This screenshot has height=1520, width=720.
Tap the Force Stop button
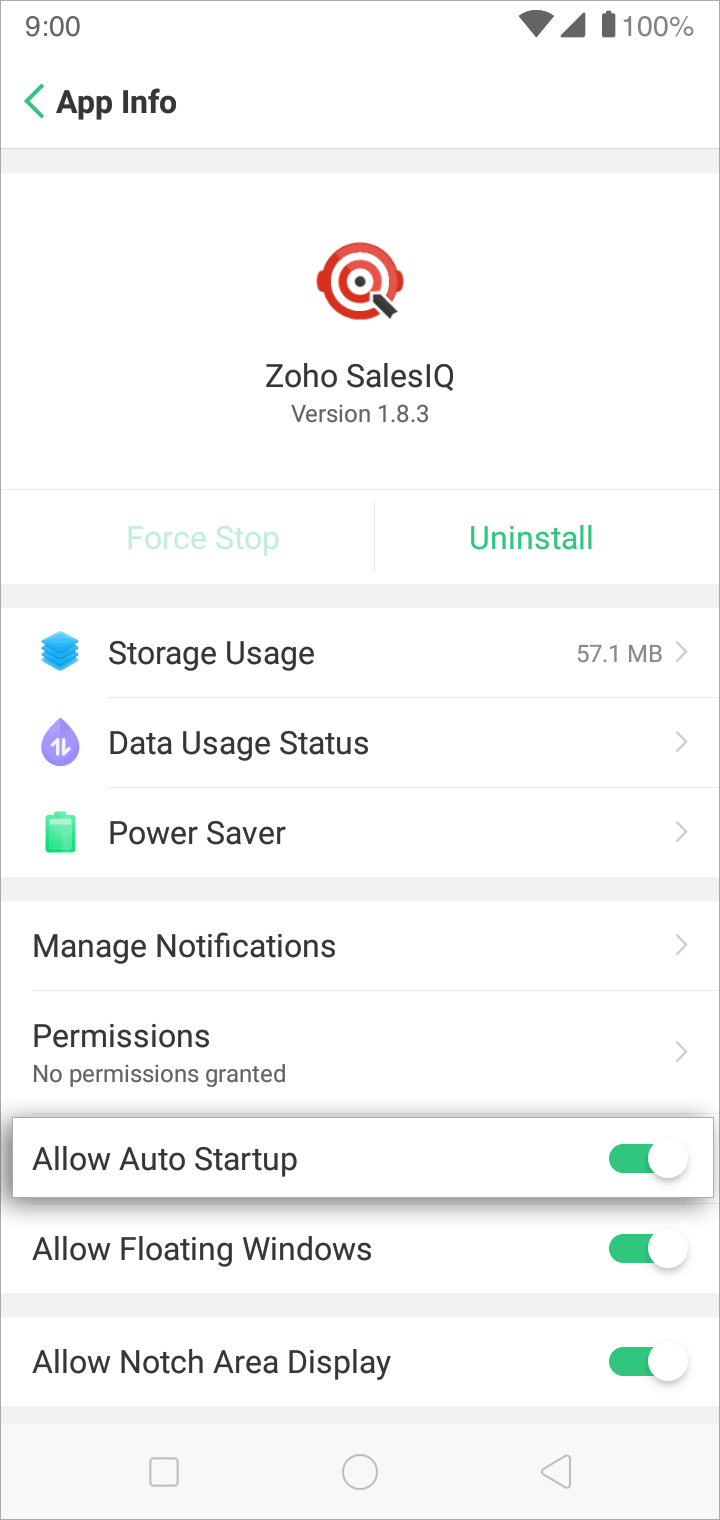click(202, 538)
